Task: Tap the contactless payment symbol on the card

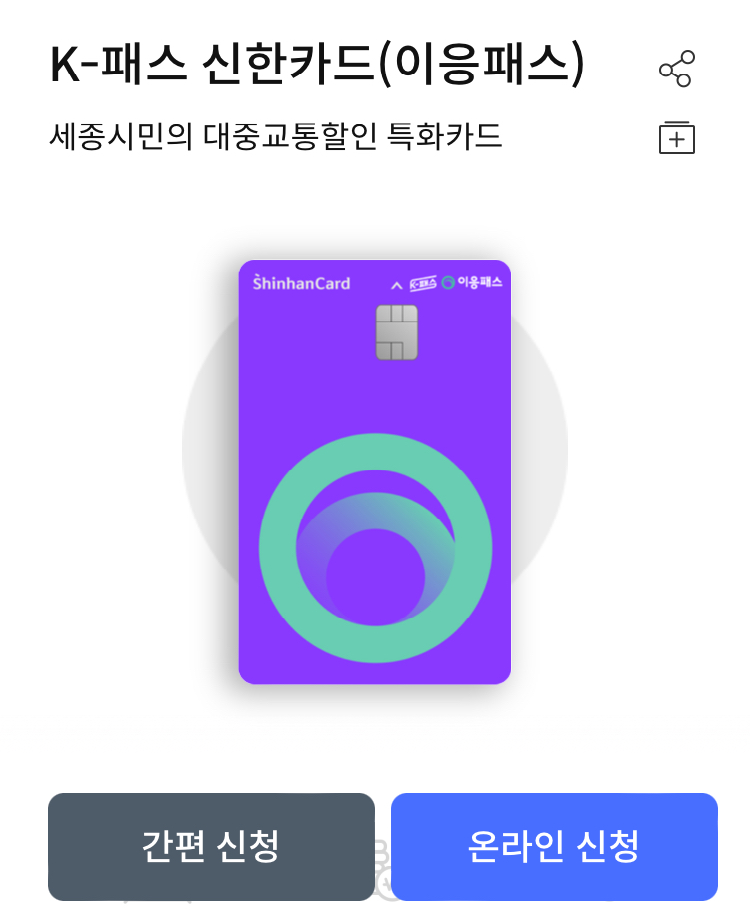Action: pos(396,284)
